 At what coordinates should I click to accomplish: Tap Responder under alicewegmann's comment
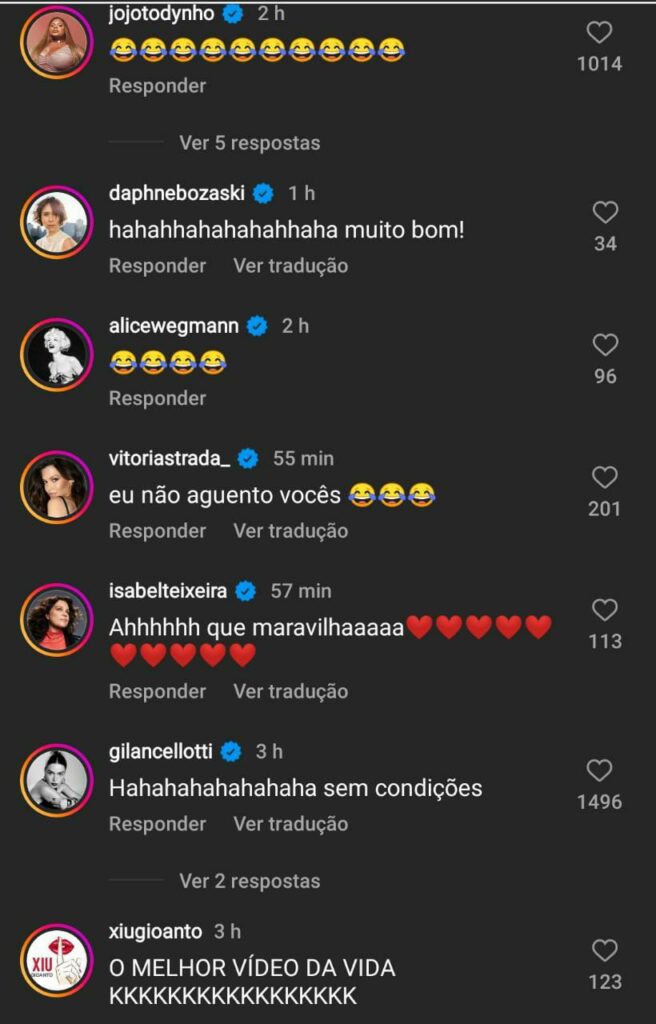click(x=157, y=398)
